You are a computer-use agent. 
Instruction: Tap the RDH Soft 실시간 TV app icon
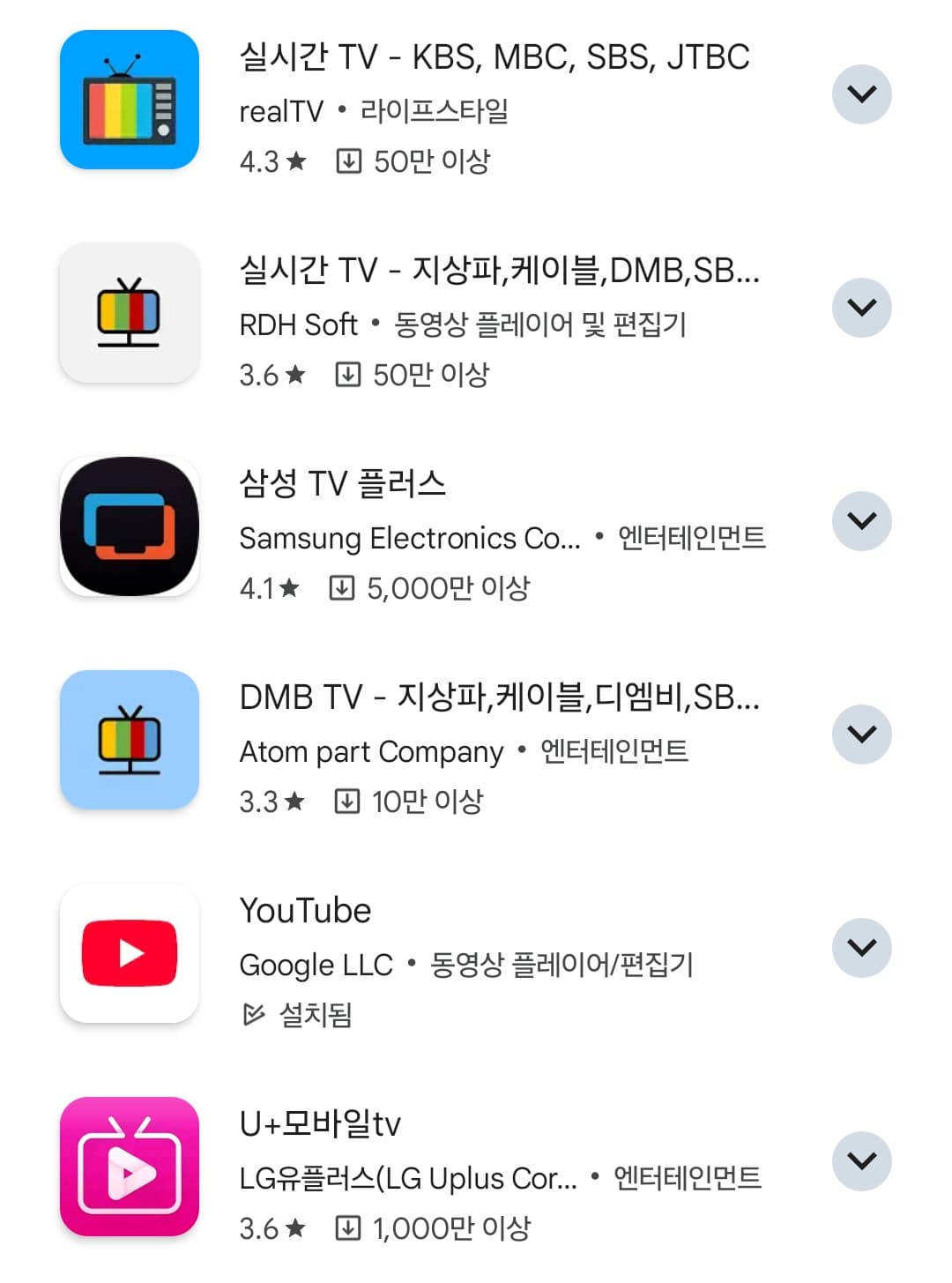click(x=129, y=312)
